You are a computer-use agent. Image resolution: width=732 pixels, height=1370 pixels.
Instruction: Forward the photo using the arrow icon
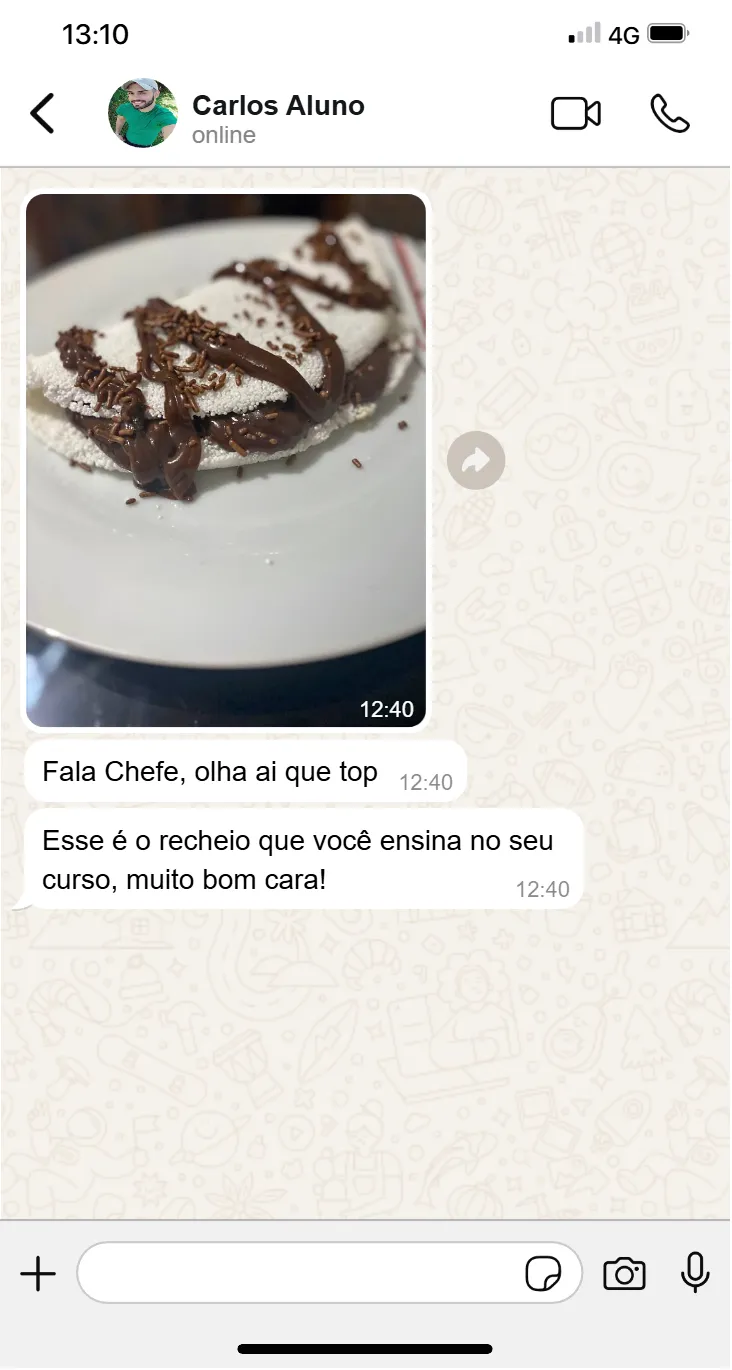pos(476,460)
